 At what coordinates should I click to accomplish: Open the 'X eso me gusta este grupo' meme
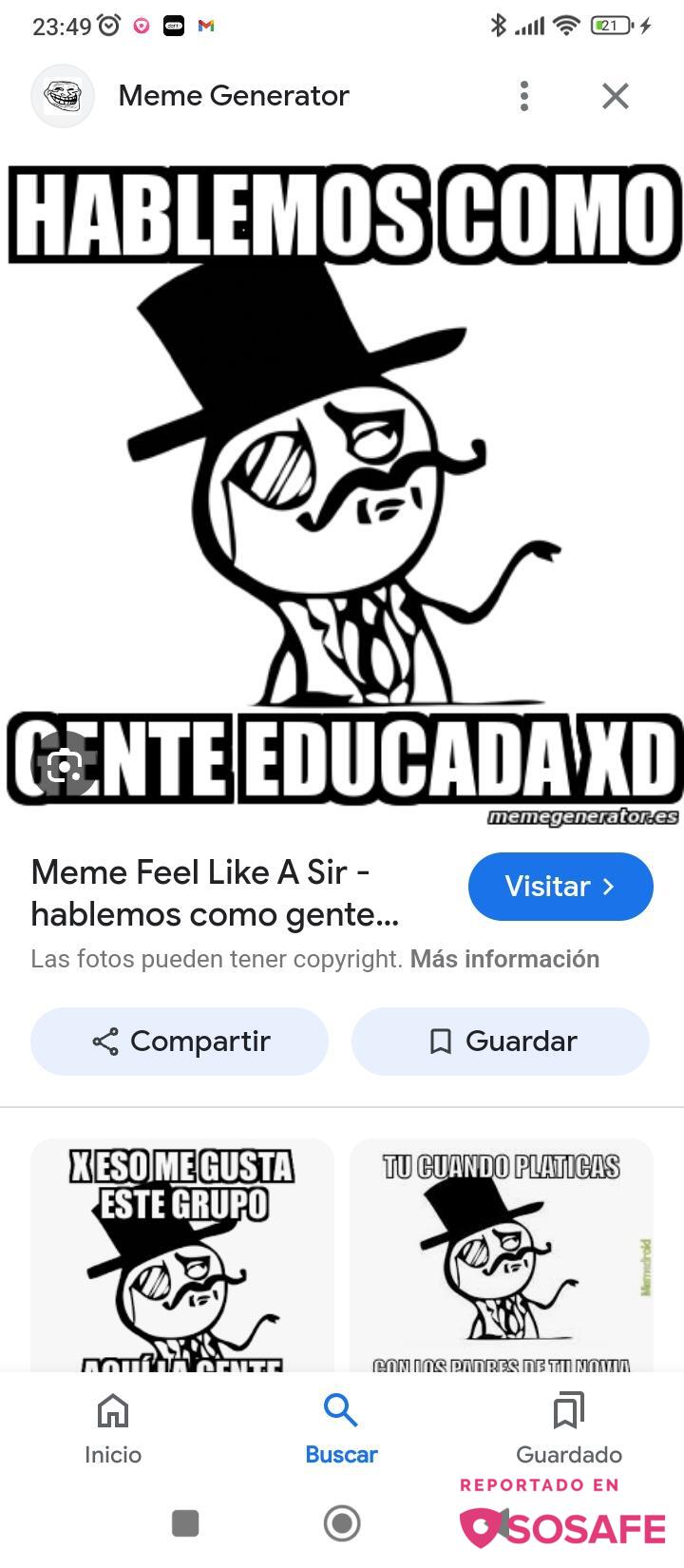click(182, 1254)
